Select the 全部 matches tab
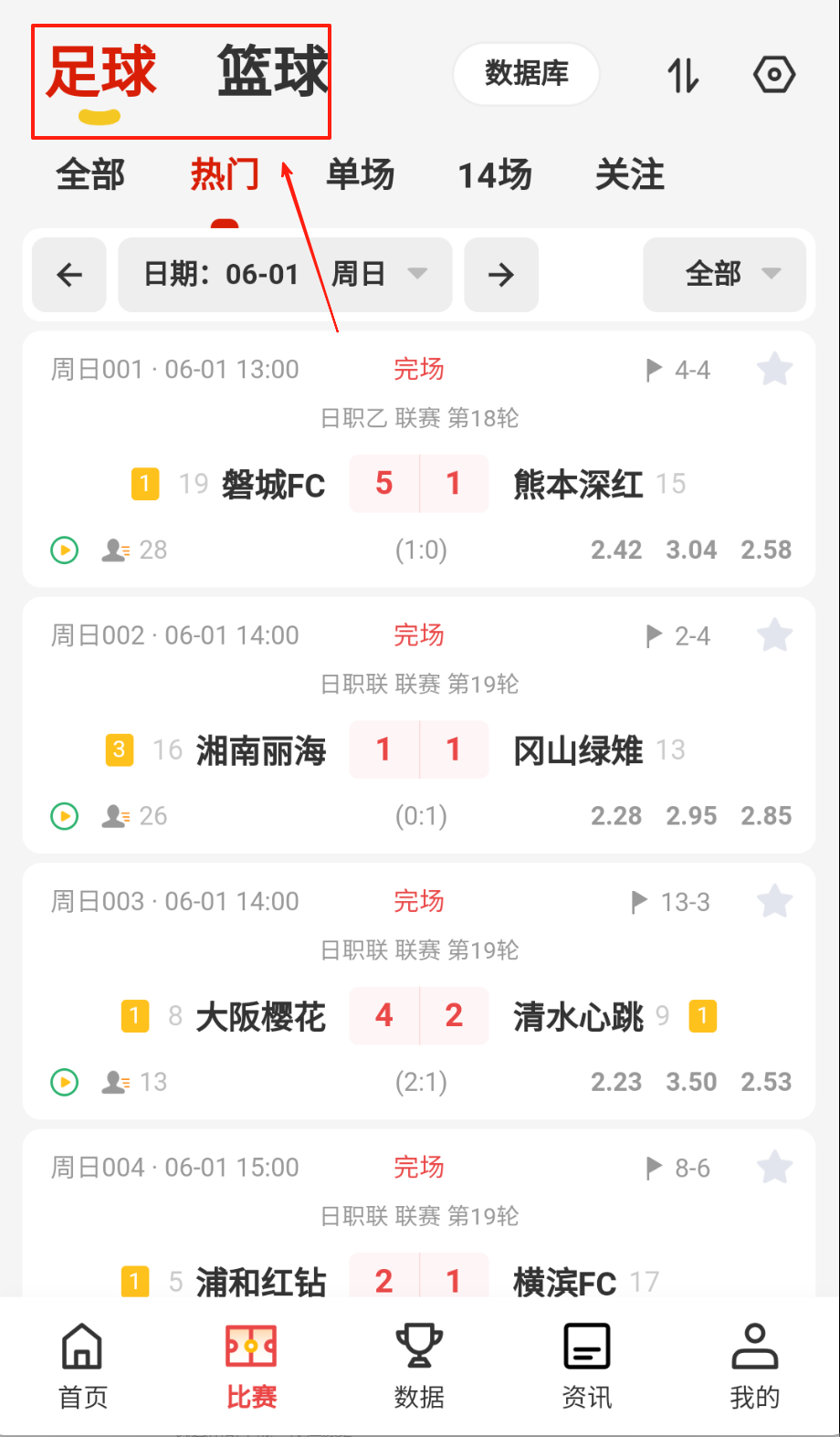This screenshot has width=840, height=1437. point(90,174)
